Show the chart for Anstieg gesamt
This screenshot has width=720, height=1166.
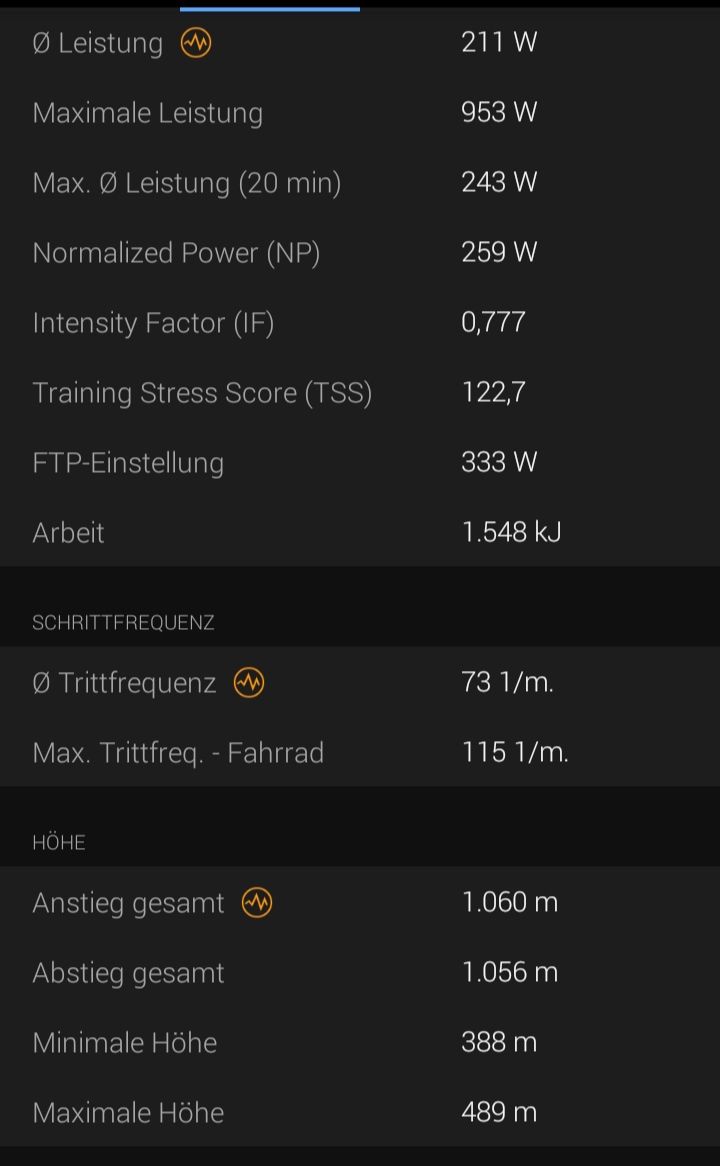point(257,903)
